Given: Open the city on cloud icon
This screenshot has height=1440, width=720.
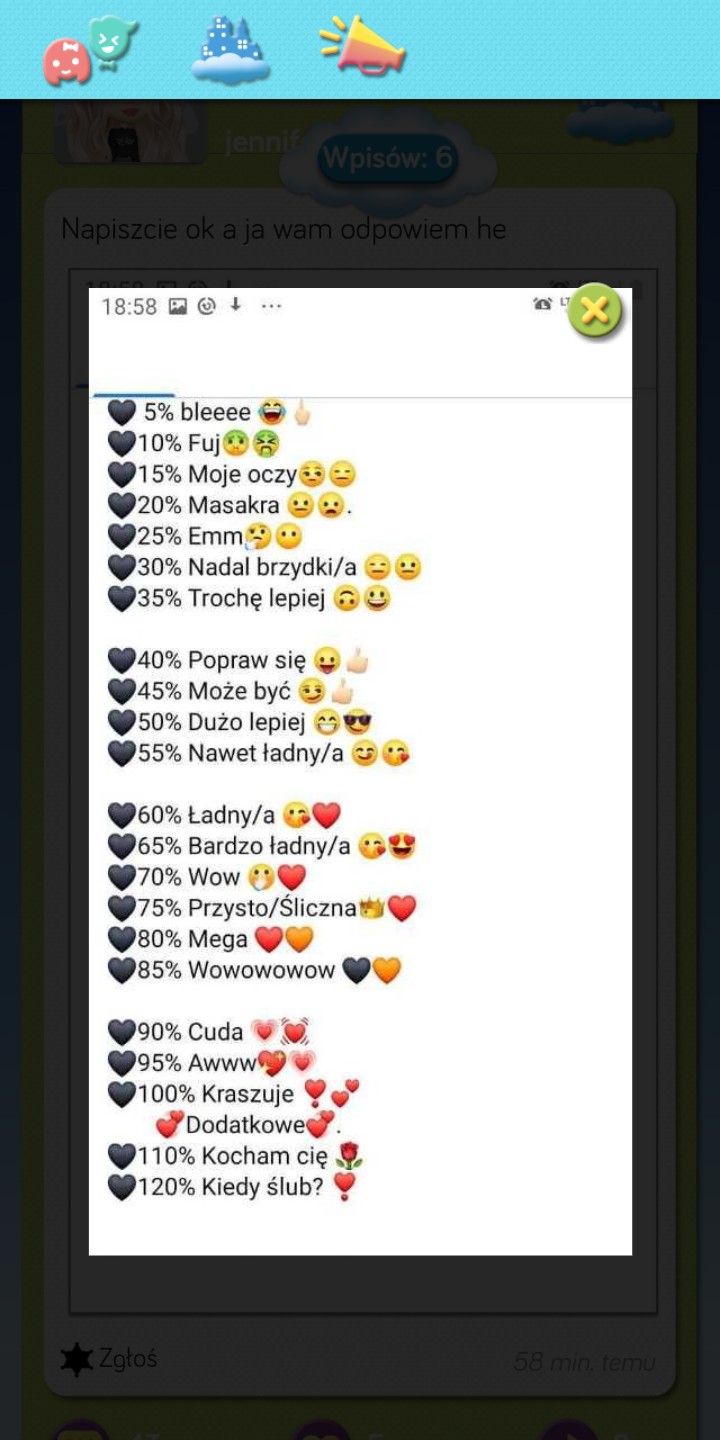Looking at the screenshot, I should coord(231,50).
